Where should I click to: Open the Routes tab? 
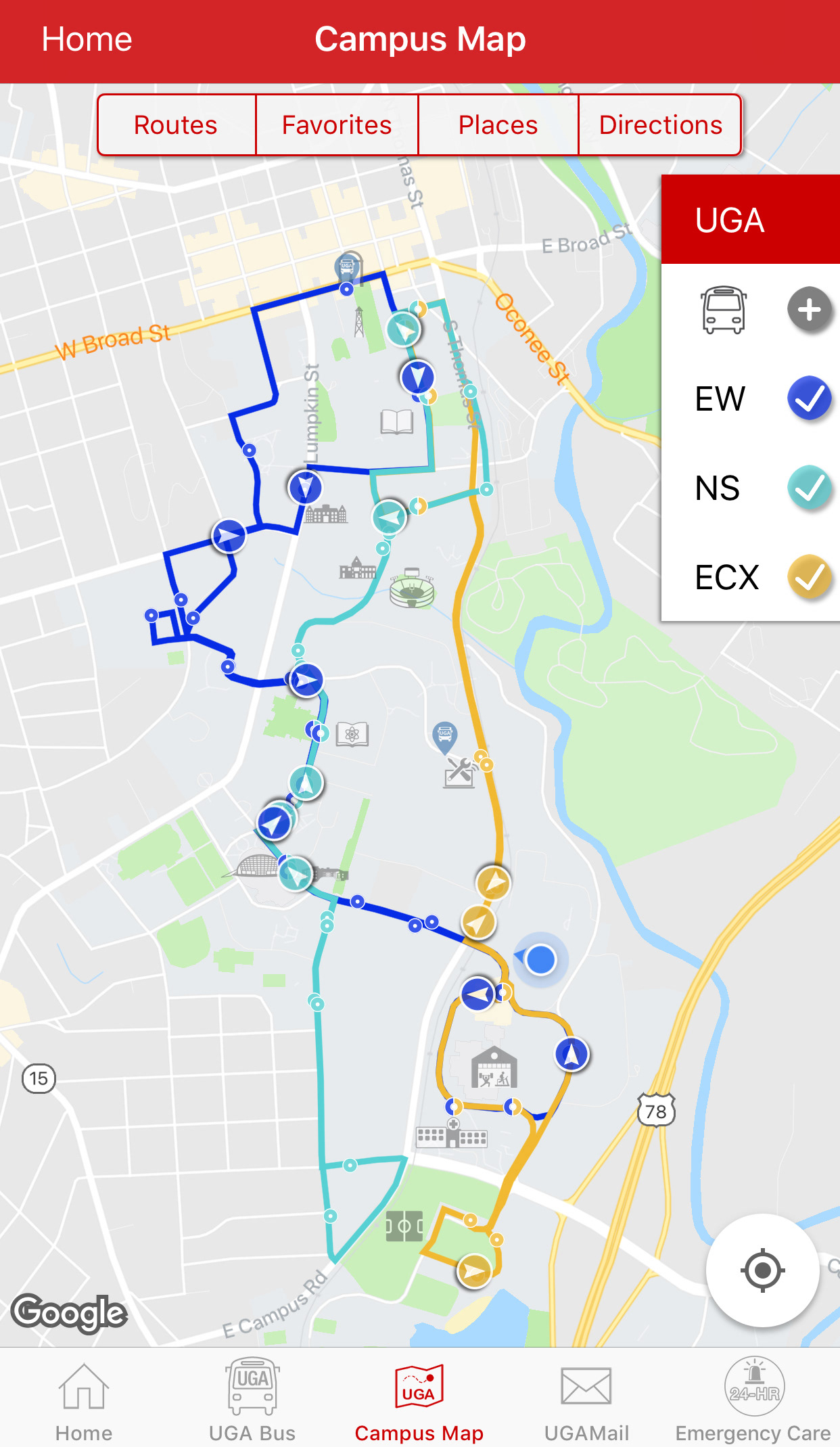coord(176,125)
